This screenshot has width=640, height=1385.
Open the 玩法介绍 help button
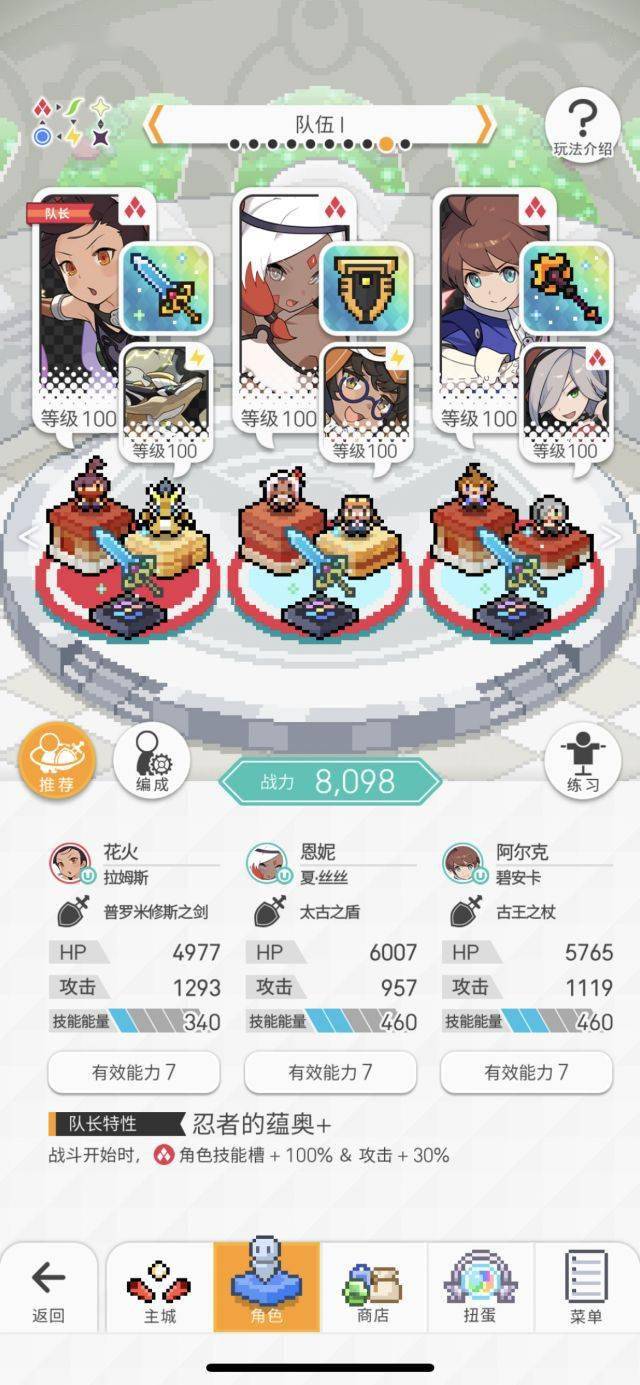583,123
